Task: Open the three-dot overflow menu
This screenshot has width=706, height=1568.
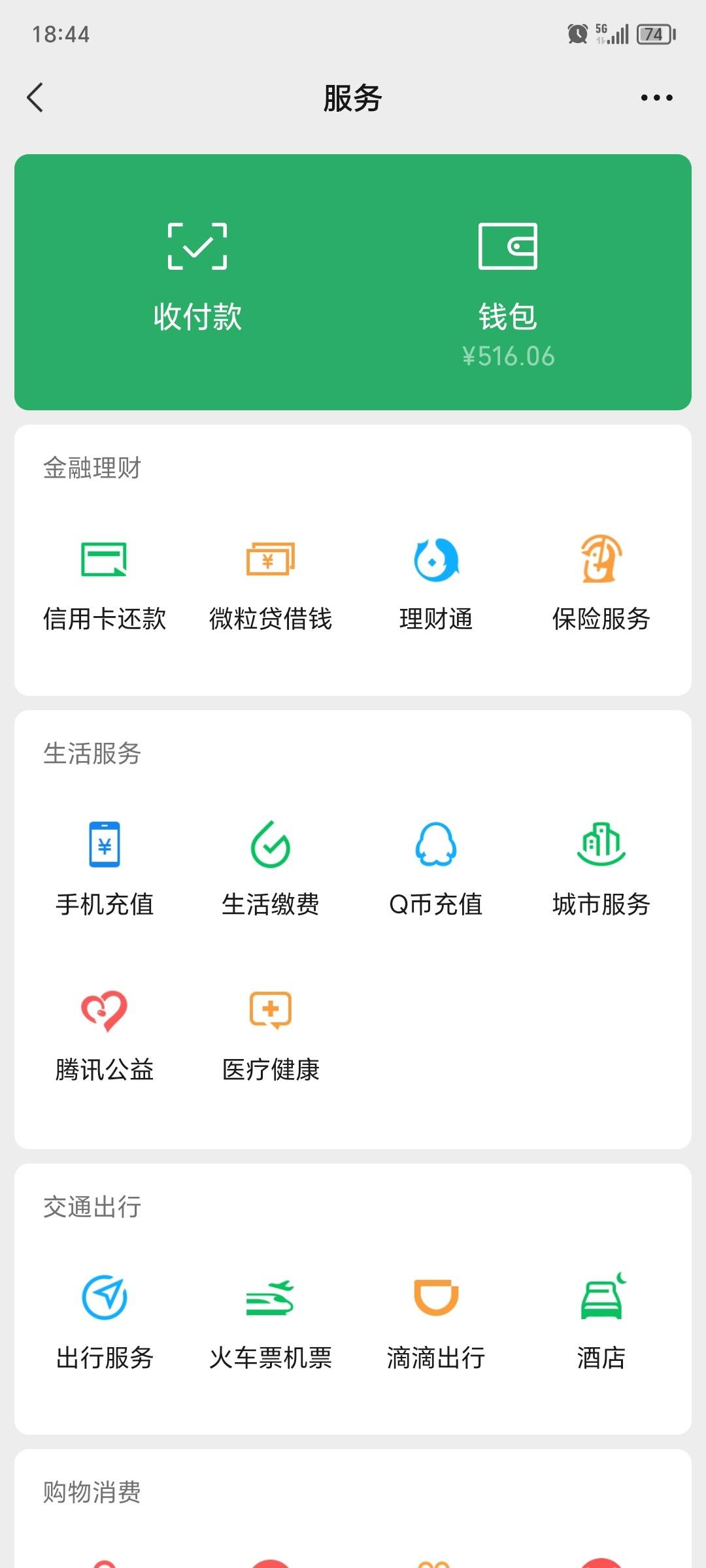Action: pos(656,98)
